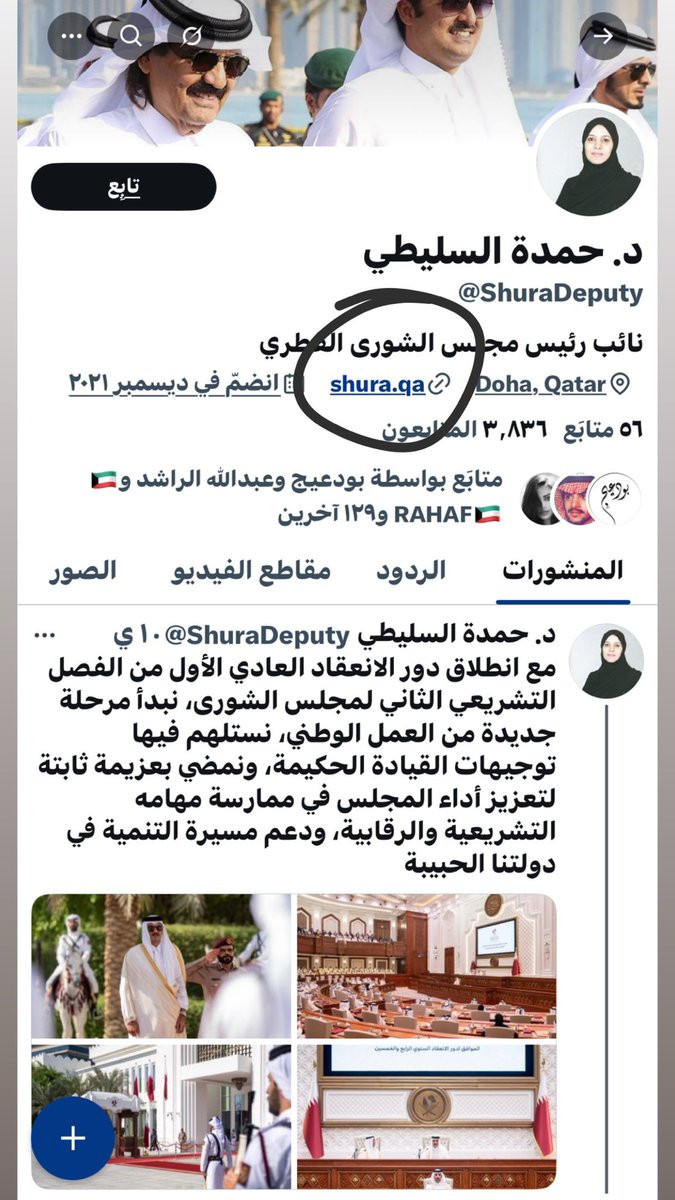Open the three-dot menu on the post
Screen dimensions: 675x1200
(x=46, y=636)
